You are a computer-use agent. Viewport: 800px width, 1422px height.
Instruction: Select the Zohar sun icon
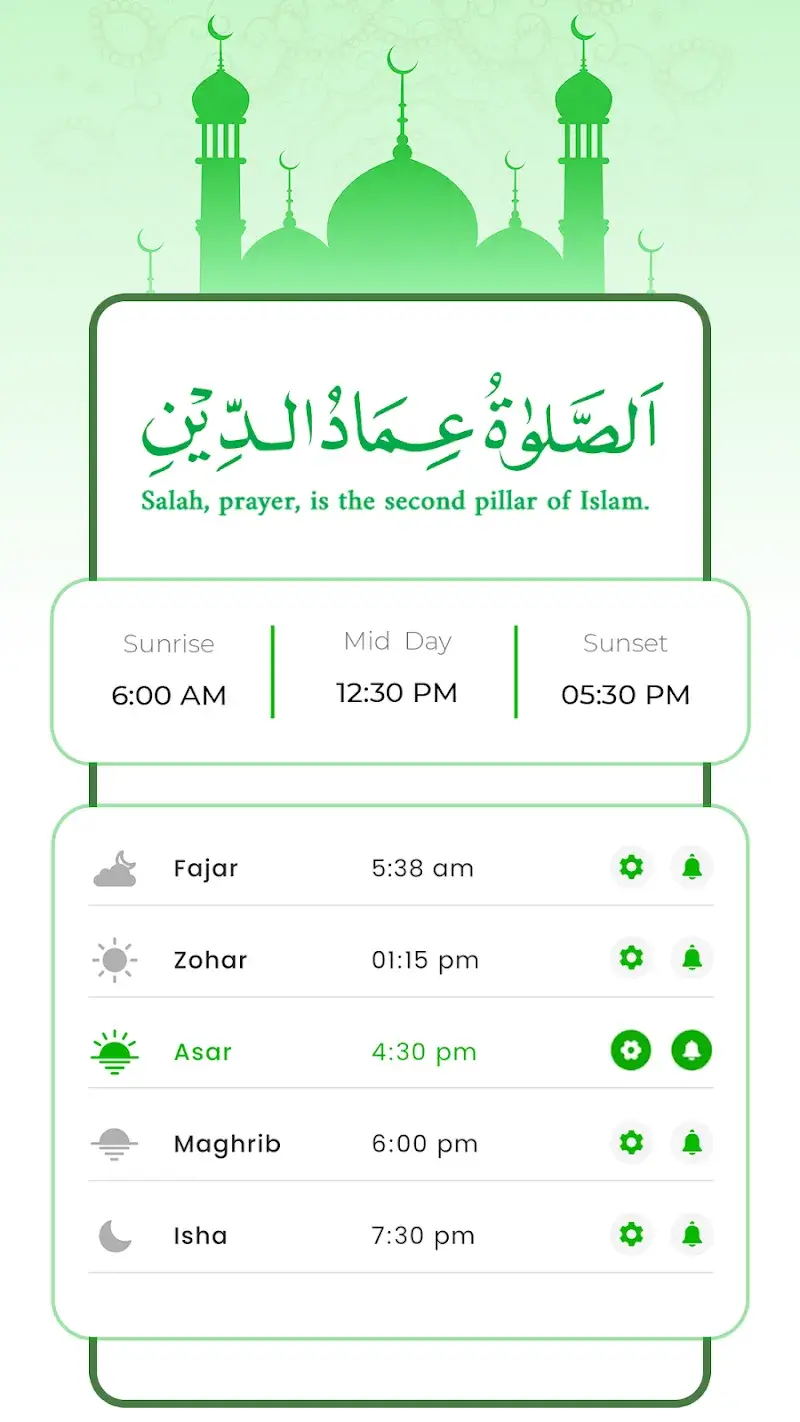click(114, 958)
